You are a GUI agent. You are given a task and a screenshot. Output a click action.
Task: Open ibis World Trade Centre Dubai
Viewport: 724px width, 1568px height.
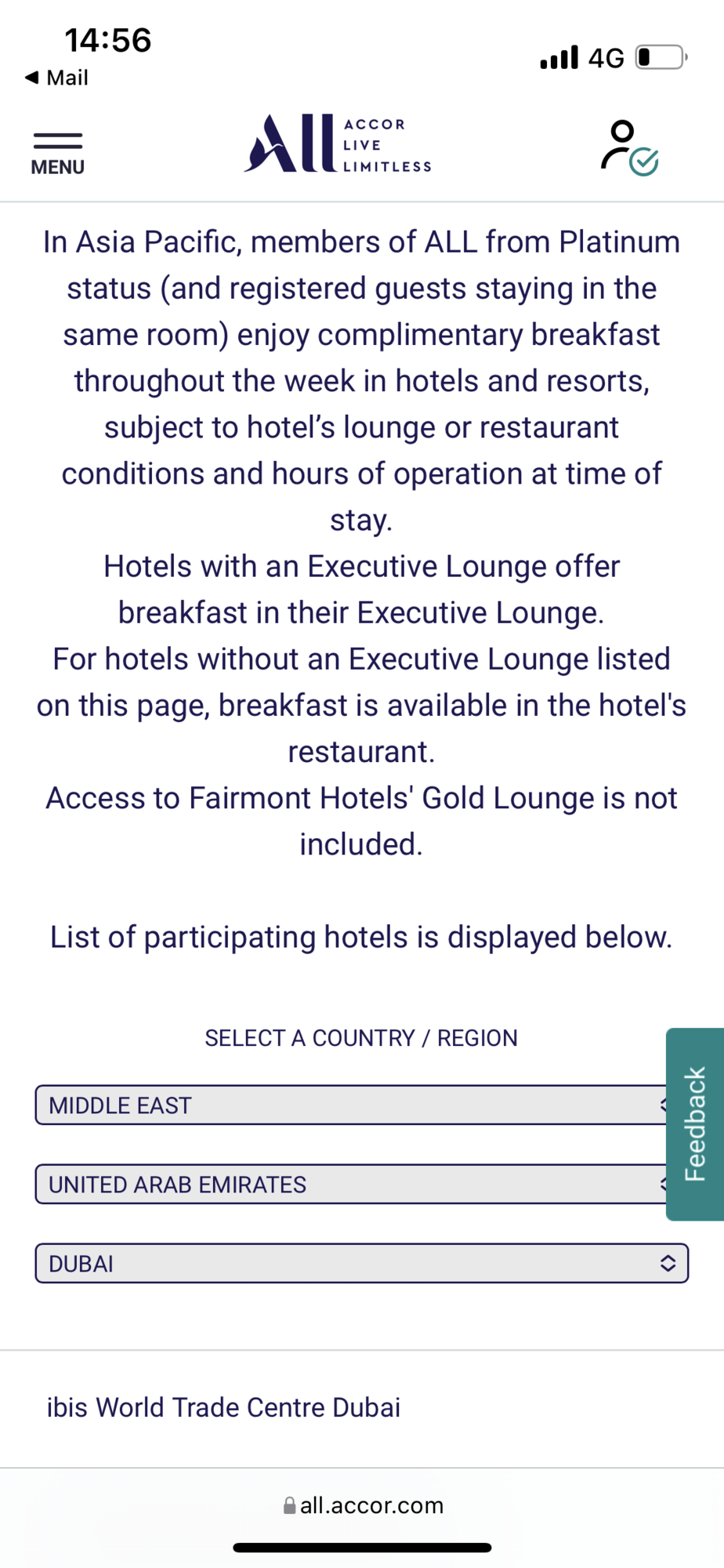[224, 1407]
